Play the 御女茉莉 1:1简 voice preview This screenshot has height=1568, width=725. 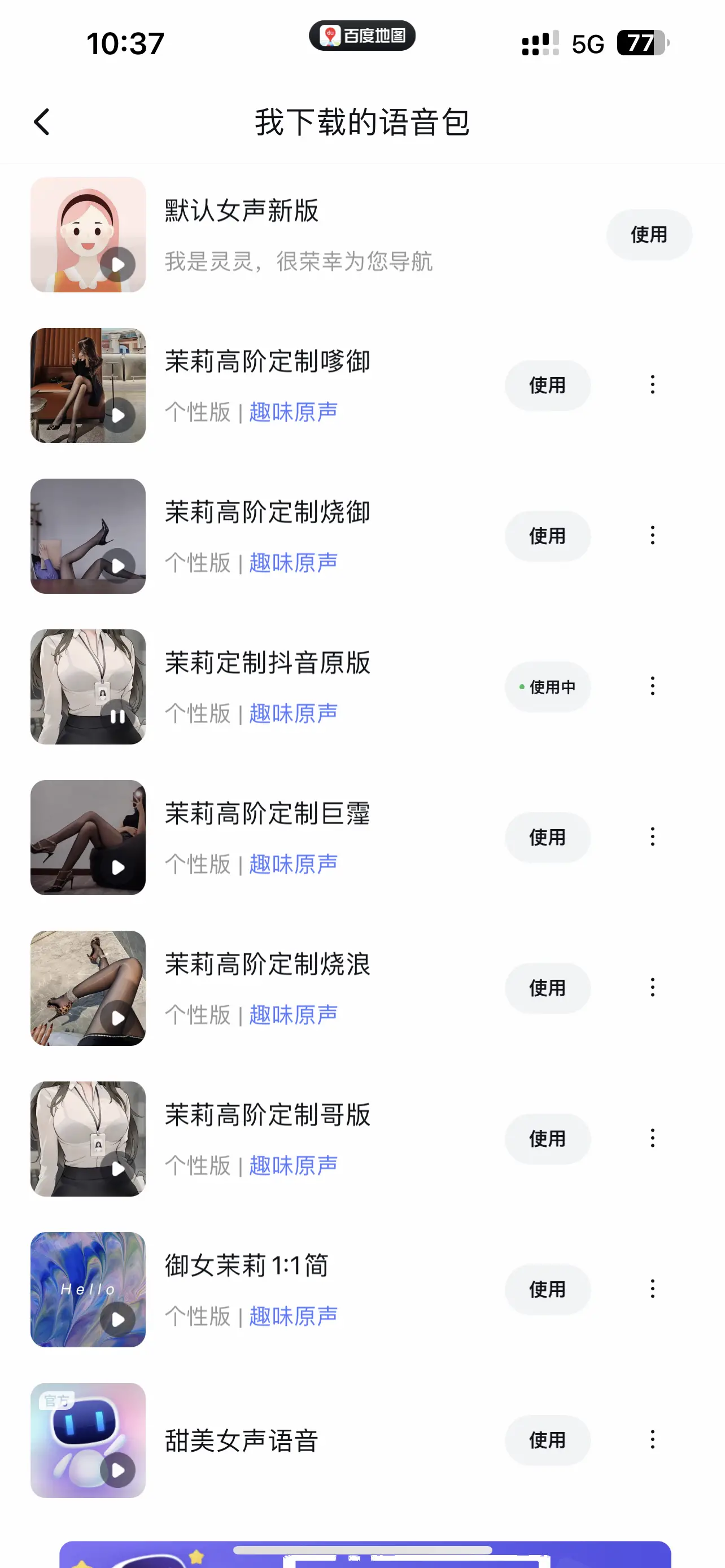coord(118,1318)
